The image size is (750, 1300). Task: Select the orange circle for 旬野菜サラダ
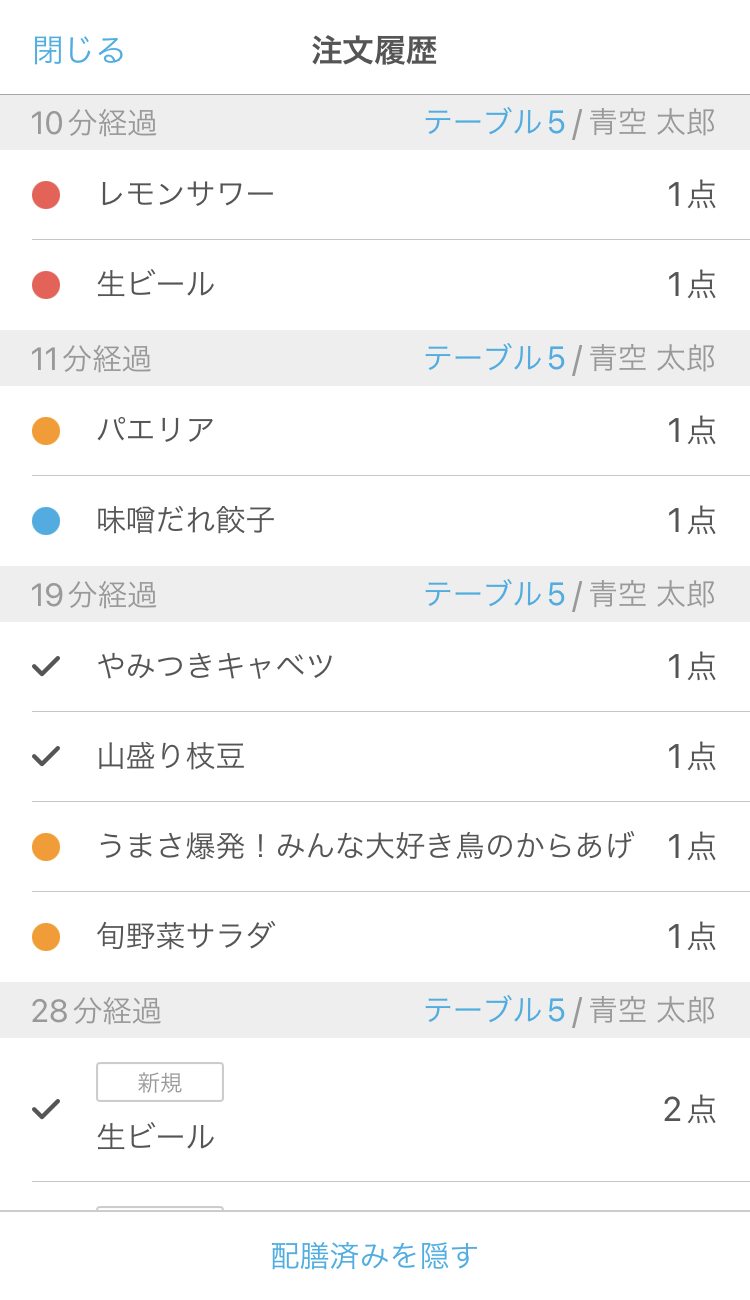click(45, 936)
